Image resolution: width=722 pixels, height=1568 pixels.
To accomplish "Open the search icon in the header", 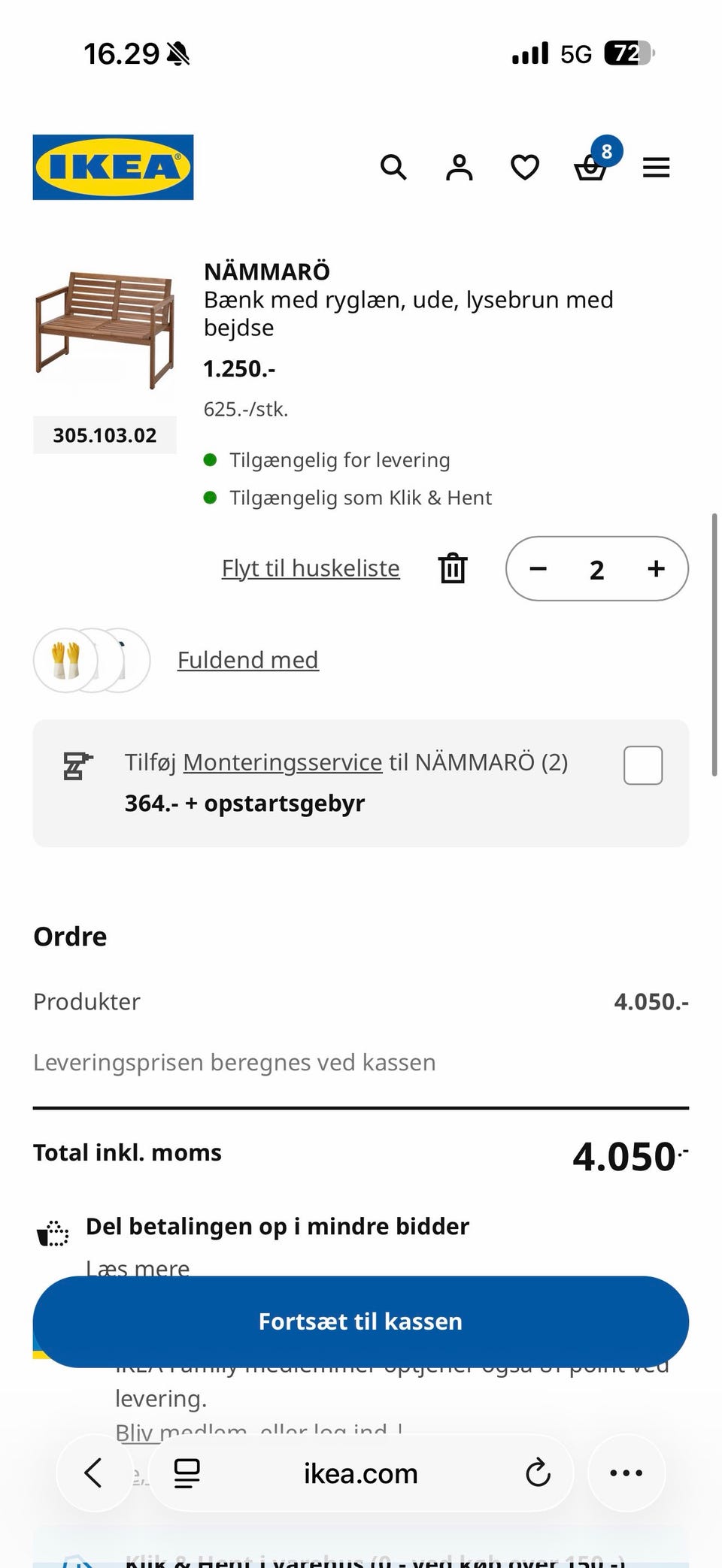I will point(393,167).
